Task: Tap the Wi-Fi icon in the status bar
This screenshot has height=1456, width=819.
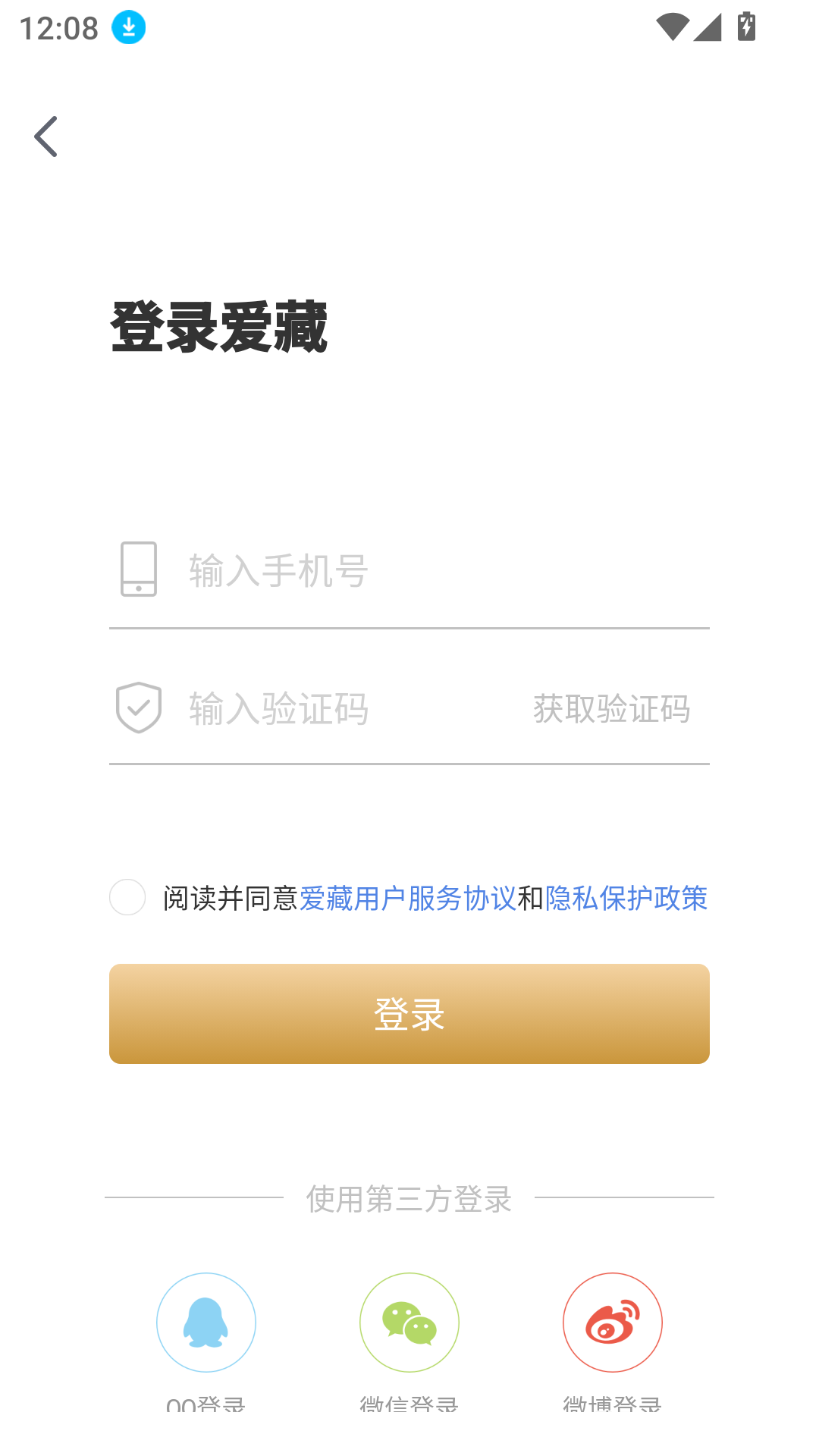Action: (x=674, y=26)
